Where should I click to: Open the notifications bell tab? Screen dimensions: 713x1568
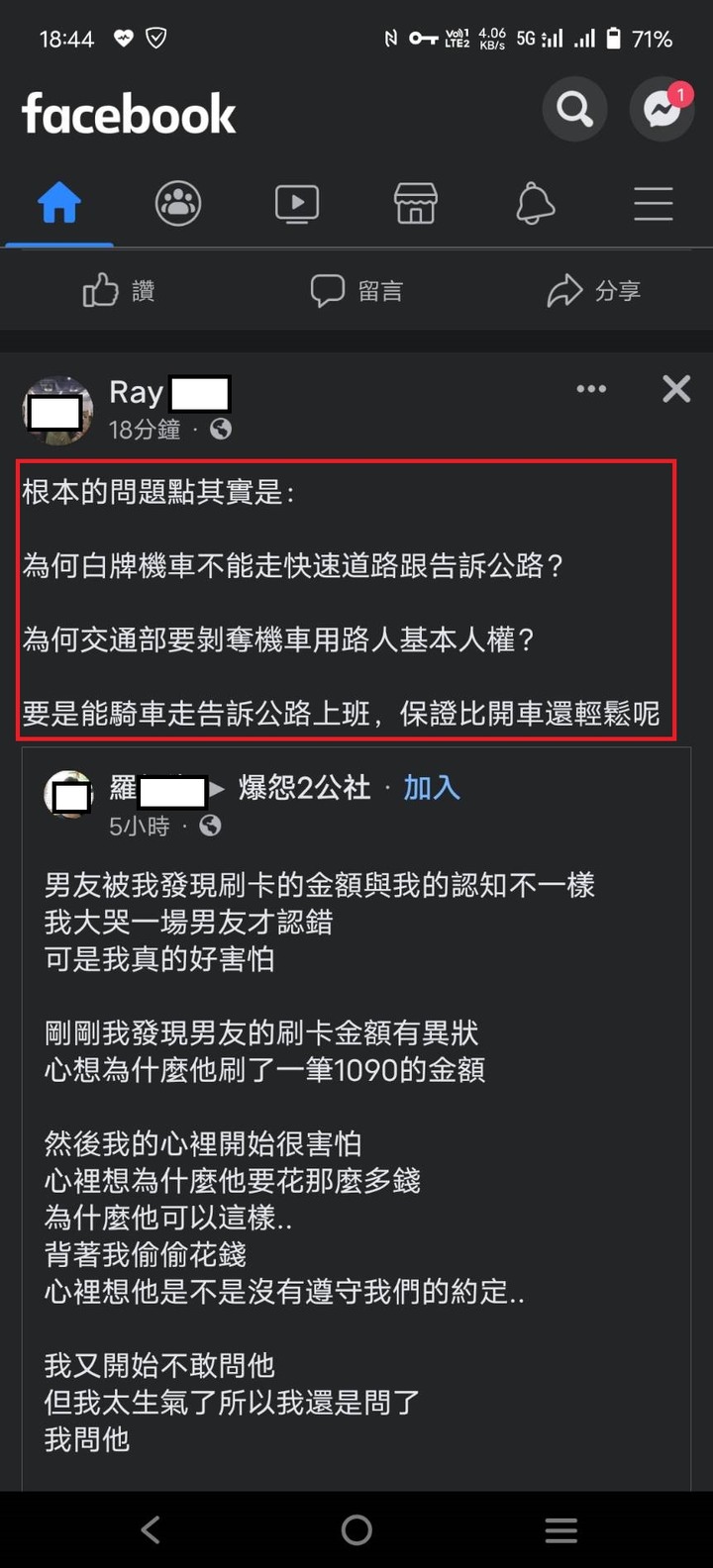(x=535, y=205)
